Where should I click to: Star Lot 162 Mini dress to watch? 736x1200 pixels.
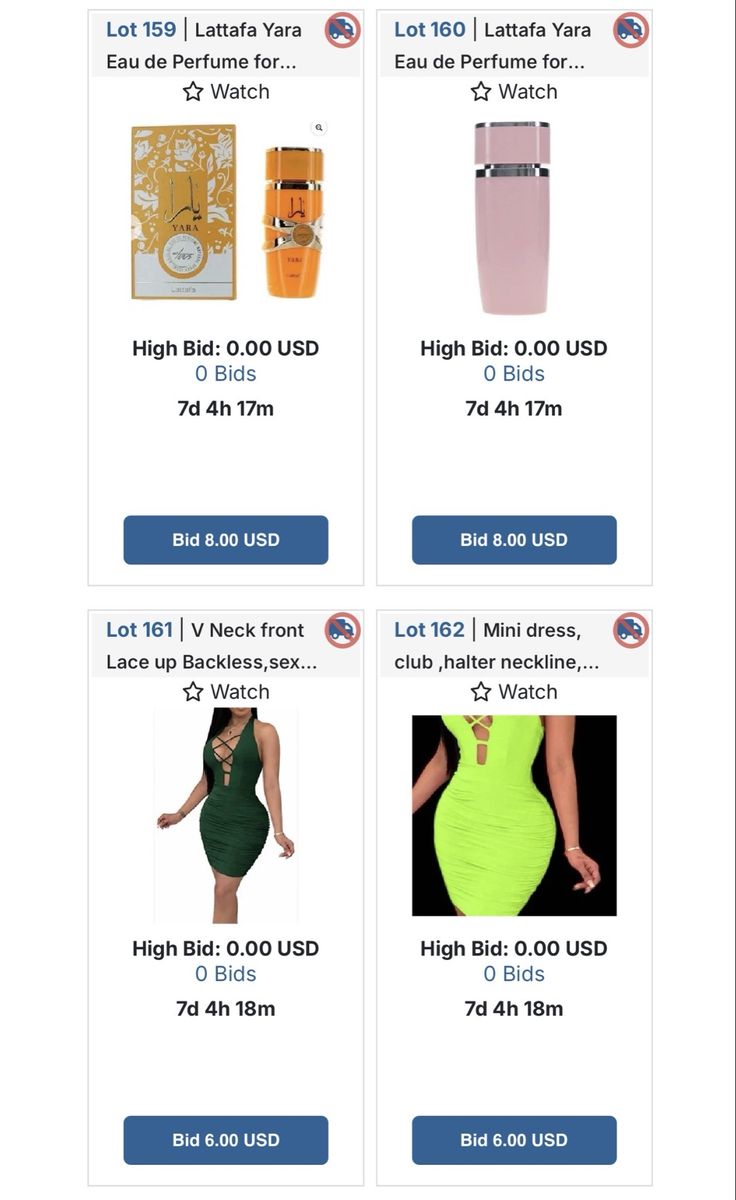coord(514,692)
